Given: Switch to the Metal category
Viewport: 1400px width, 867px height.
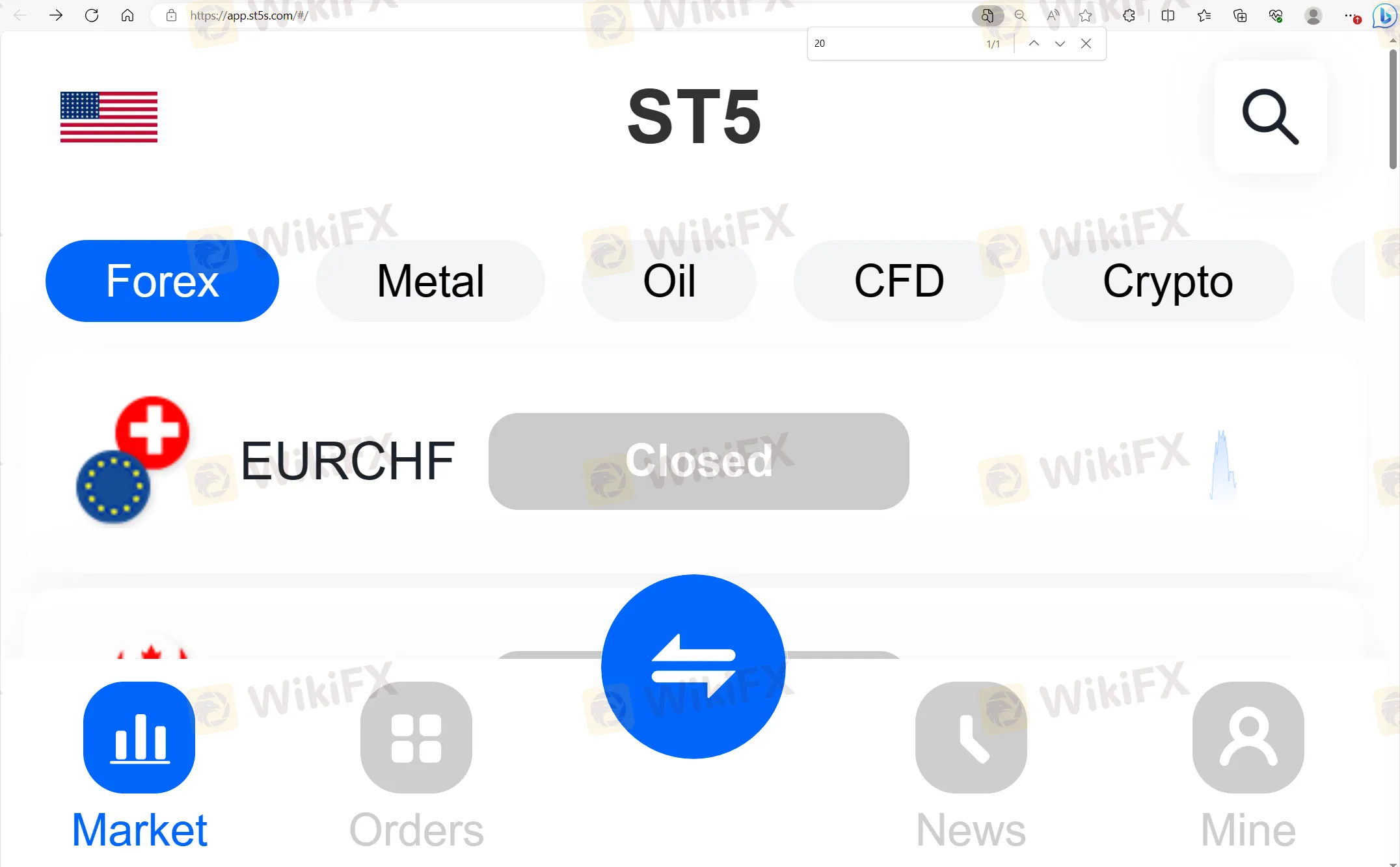Looking at the screenshot, I should coord(430,281).
